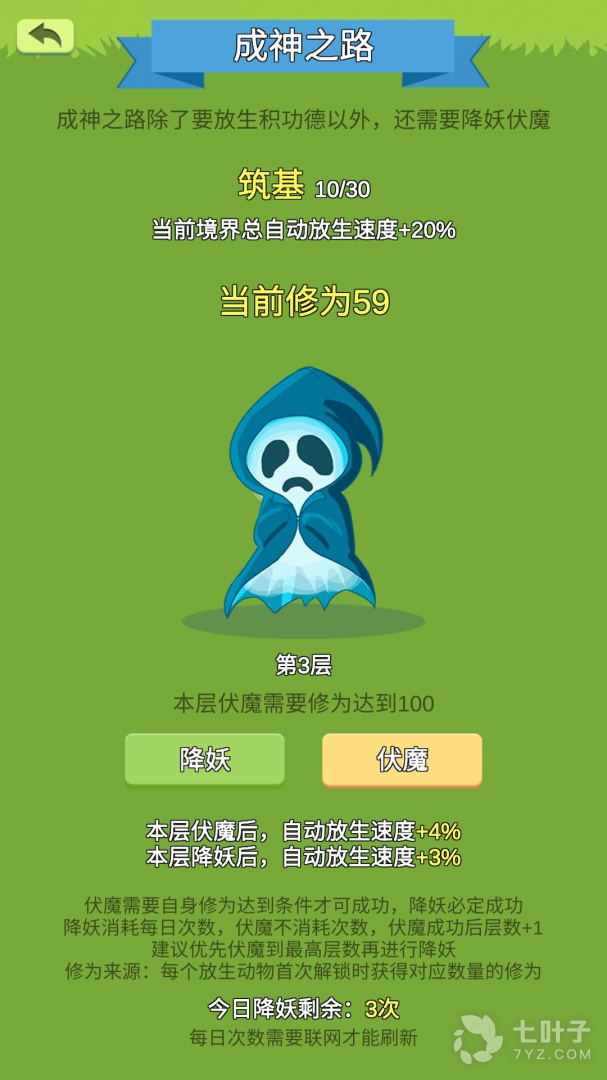Go back using the arrow button

coord(45,36)
